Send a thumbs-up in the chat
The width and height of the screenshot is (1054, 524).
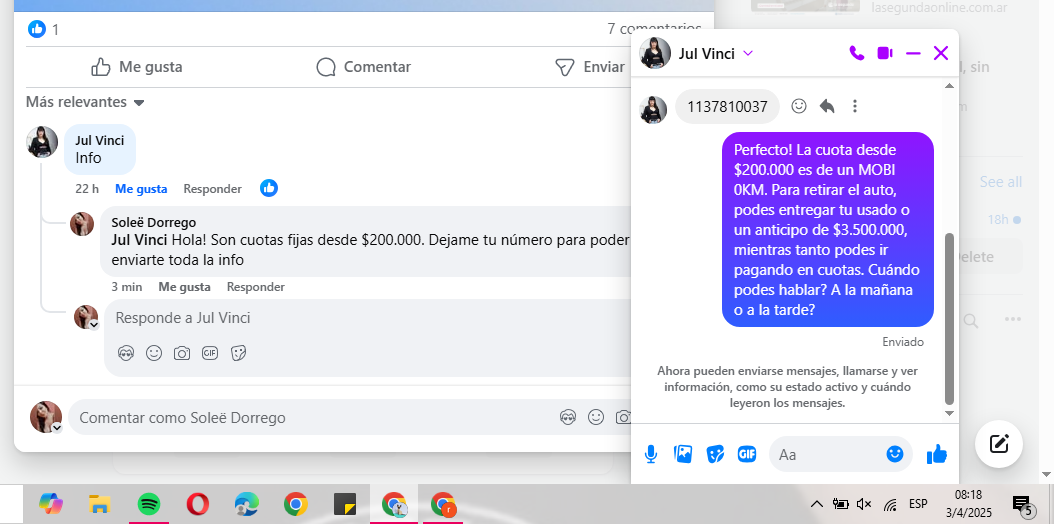click(x=936, y=454)
